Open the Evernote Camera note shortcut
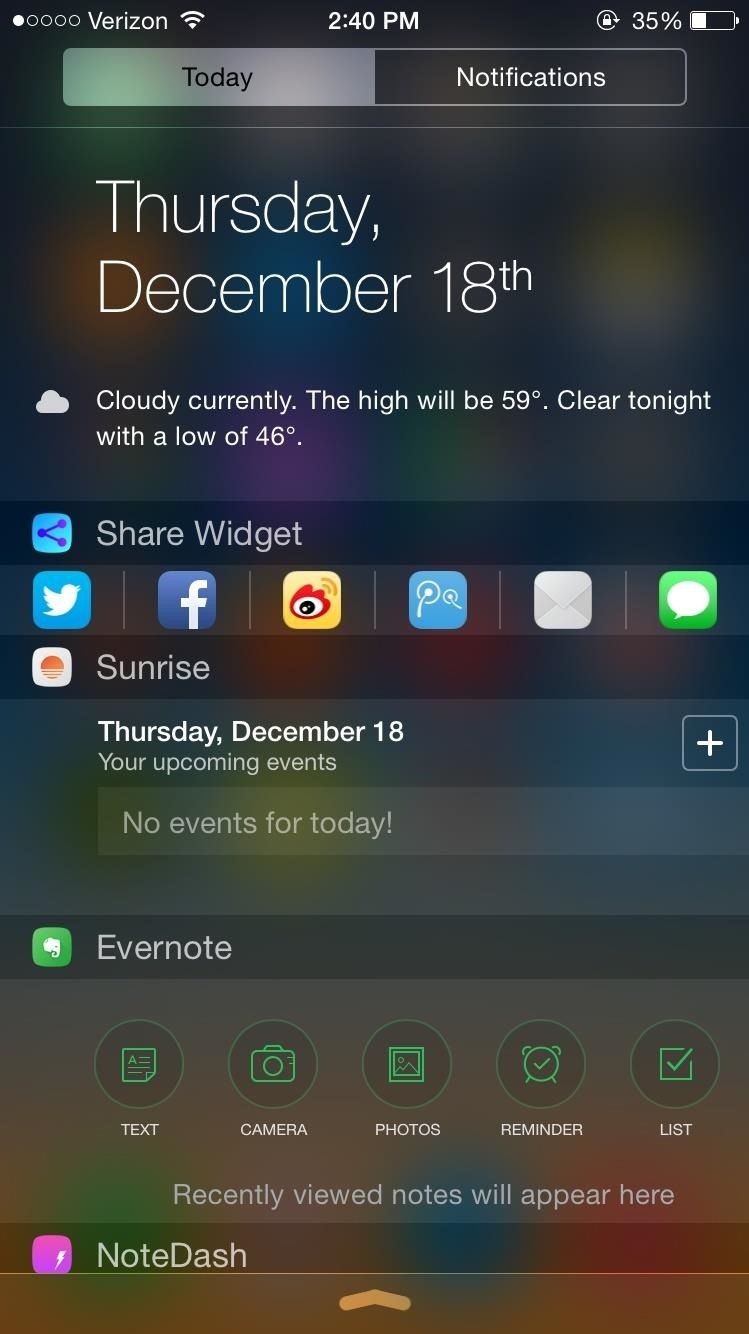 273,1065
